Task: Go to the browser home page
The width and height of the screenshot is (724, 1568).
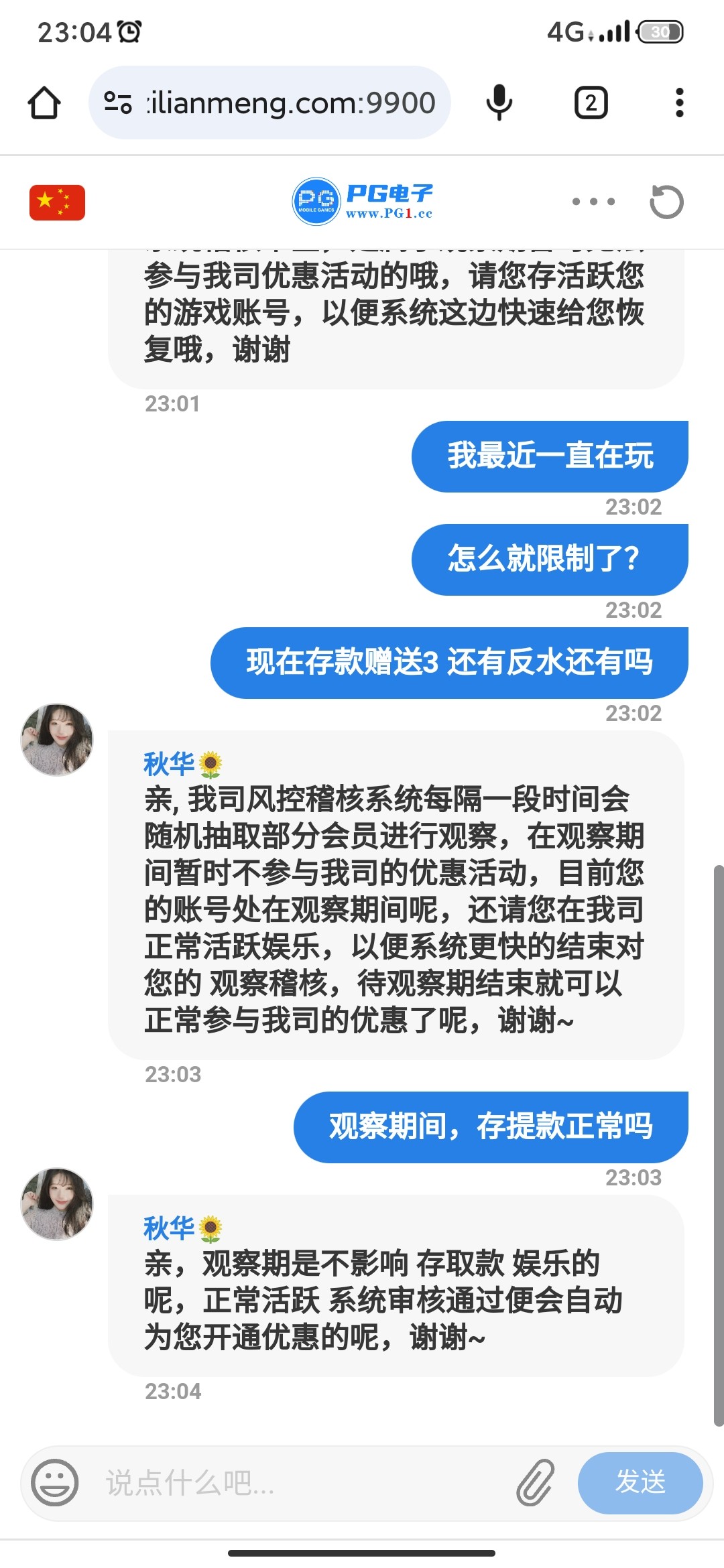Action: (x=44, y=103)
